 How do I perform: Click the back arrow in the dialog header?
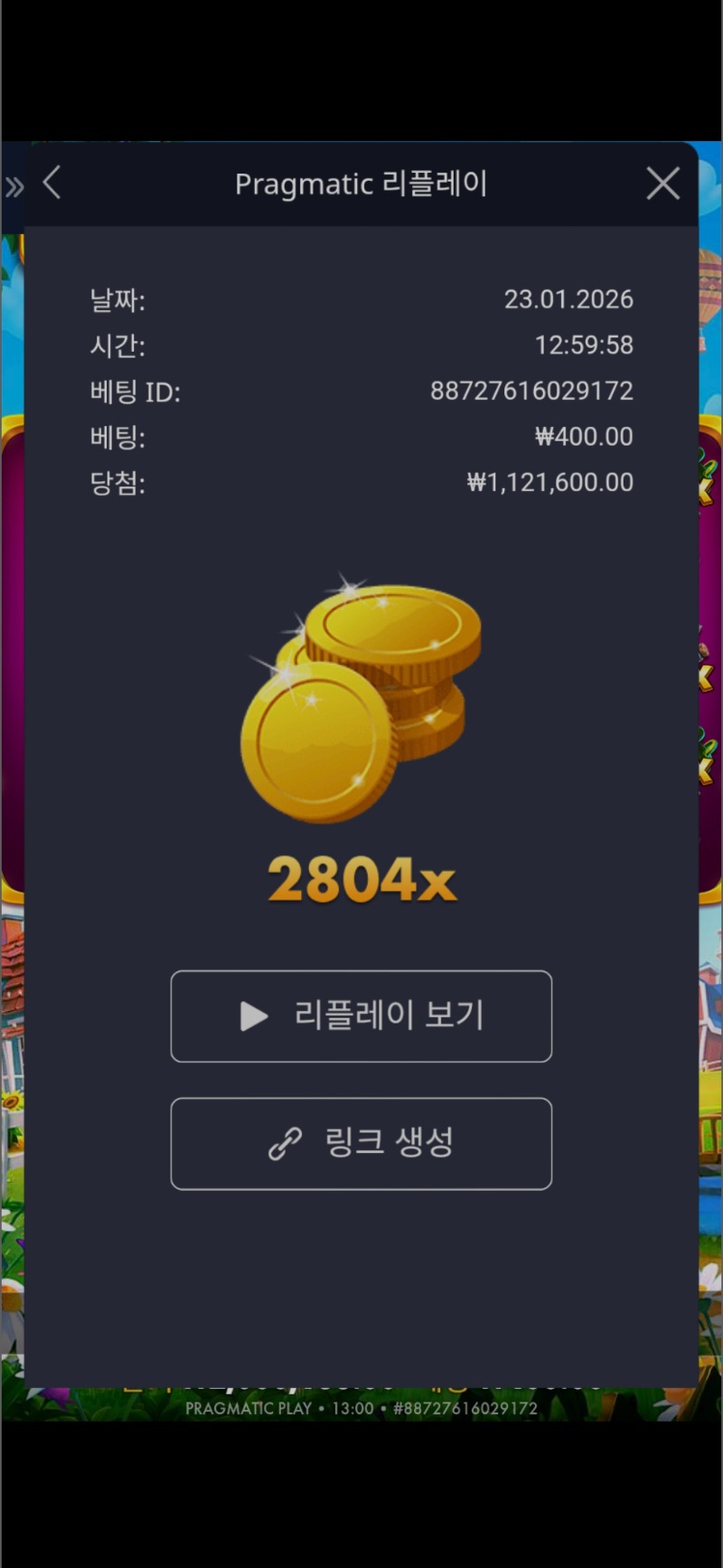coord(52,183)
